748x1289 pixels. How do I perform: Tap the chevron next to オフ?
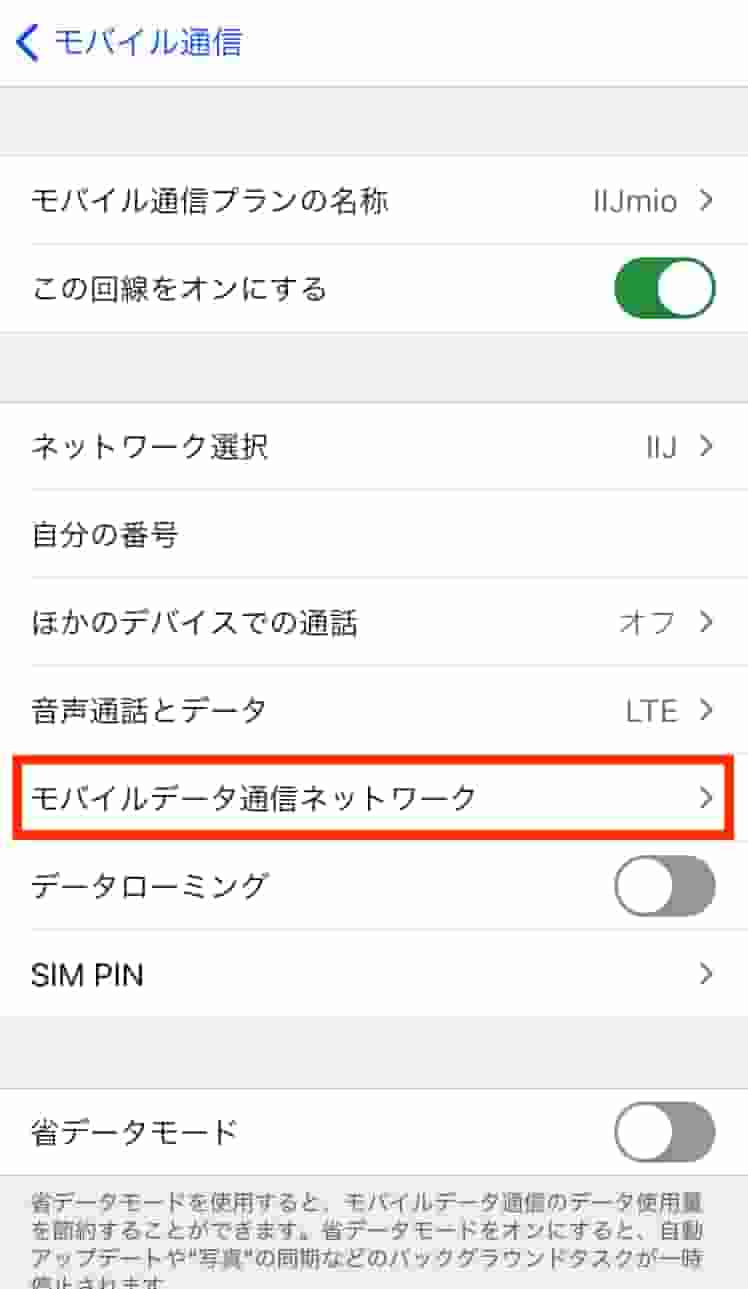click(x=706, y=622)
